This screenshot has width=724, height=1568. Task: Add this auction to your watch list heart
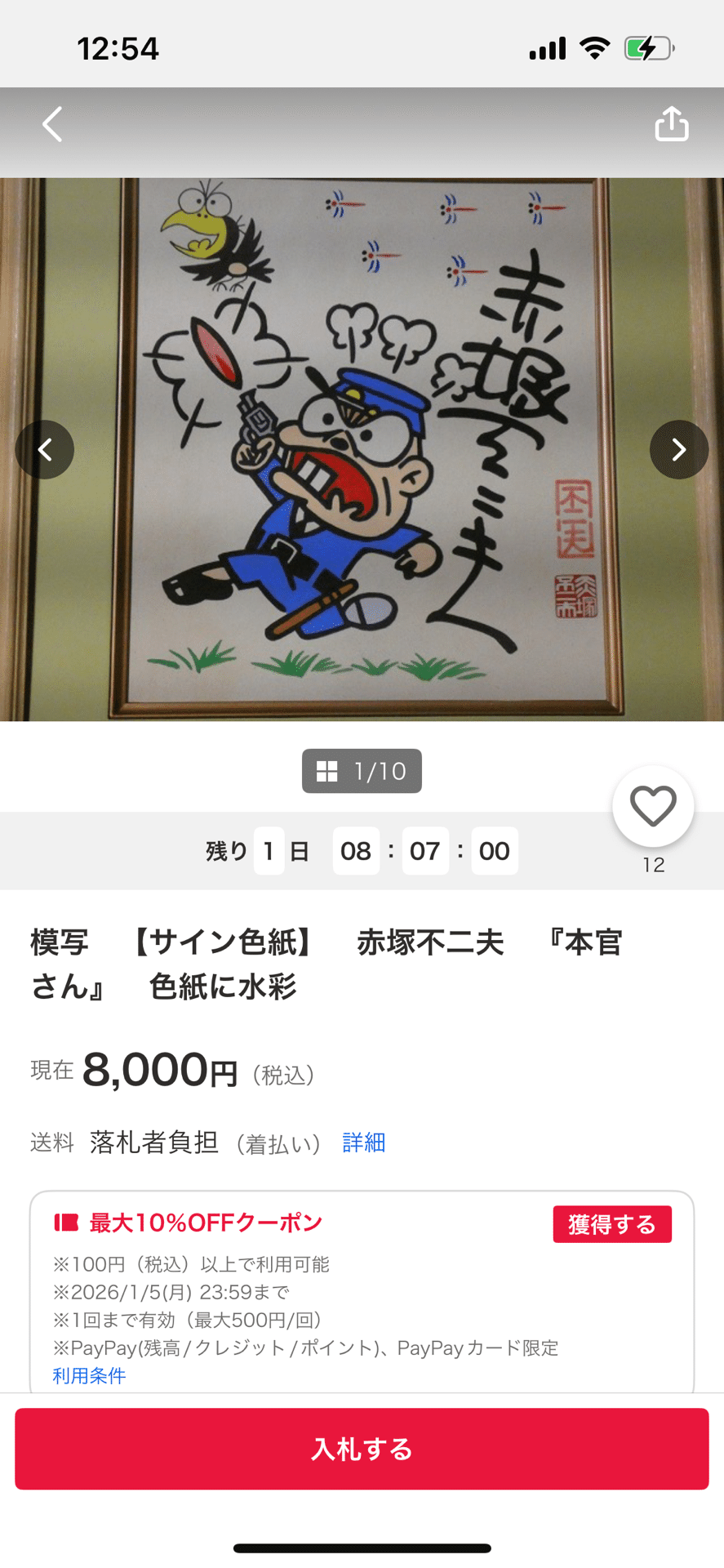(652, 807)
